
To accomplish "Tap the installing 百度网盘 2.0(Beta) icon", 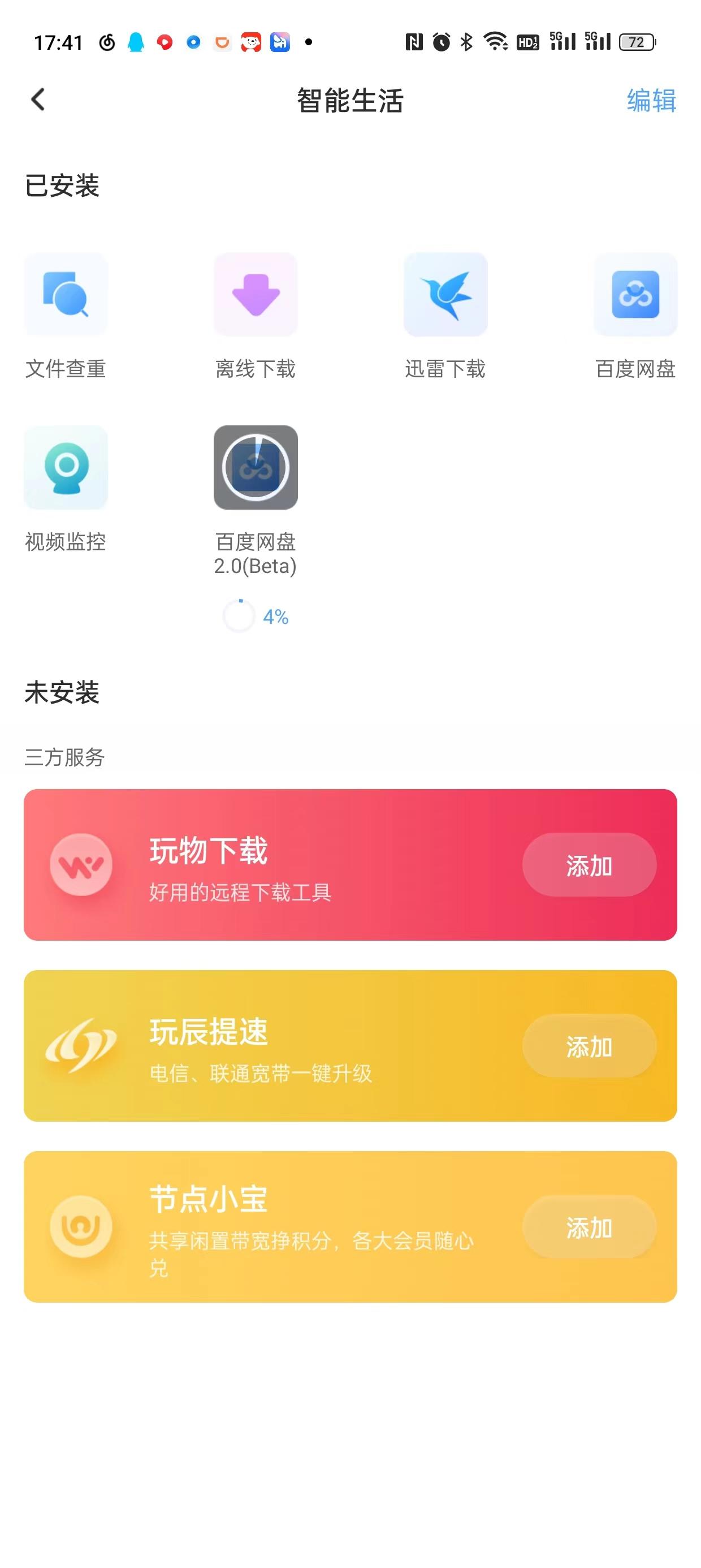I will point(256,467).
